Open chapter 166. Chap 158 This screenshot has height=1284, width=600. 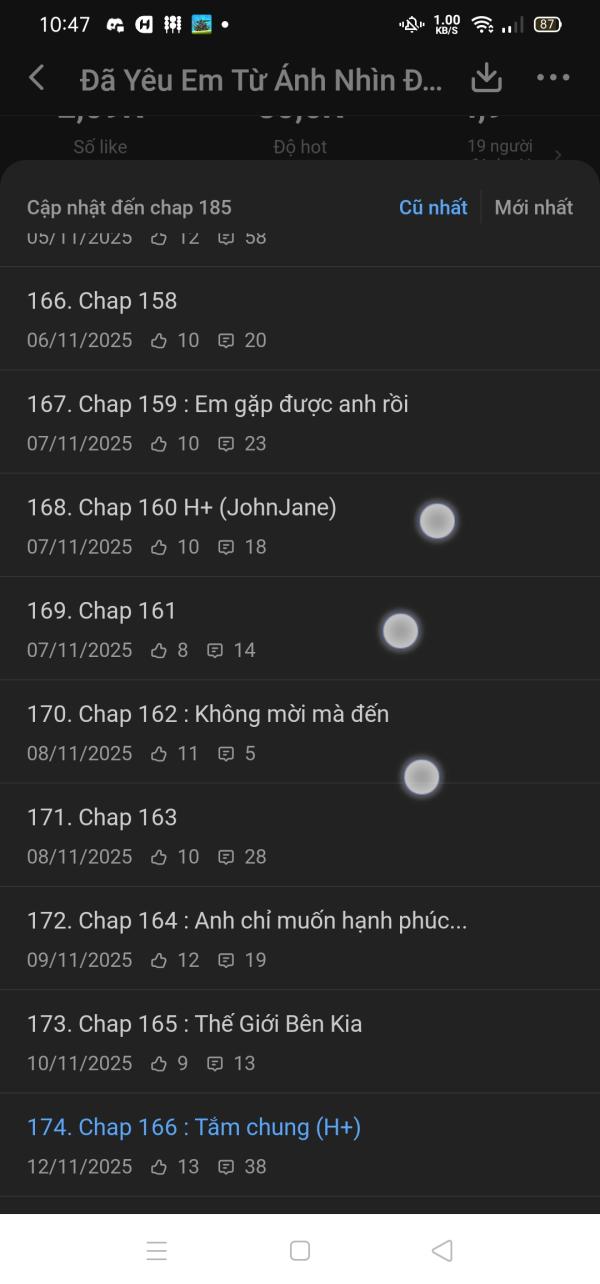point(300,319)
